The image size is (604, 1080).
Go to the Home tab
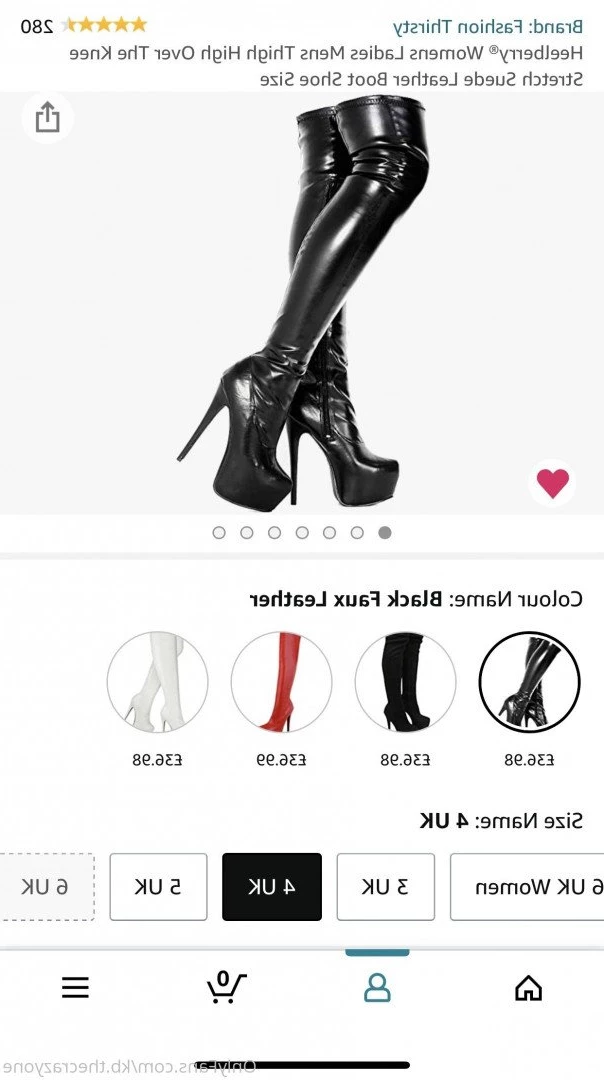pos(528,988)
